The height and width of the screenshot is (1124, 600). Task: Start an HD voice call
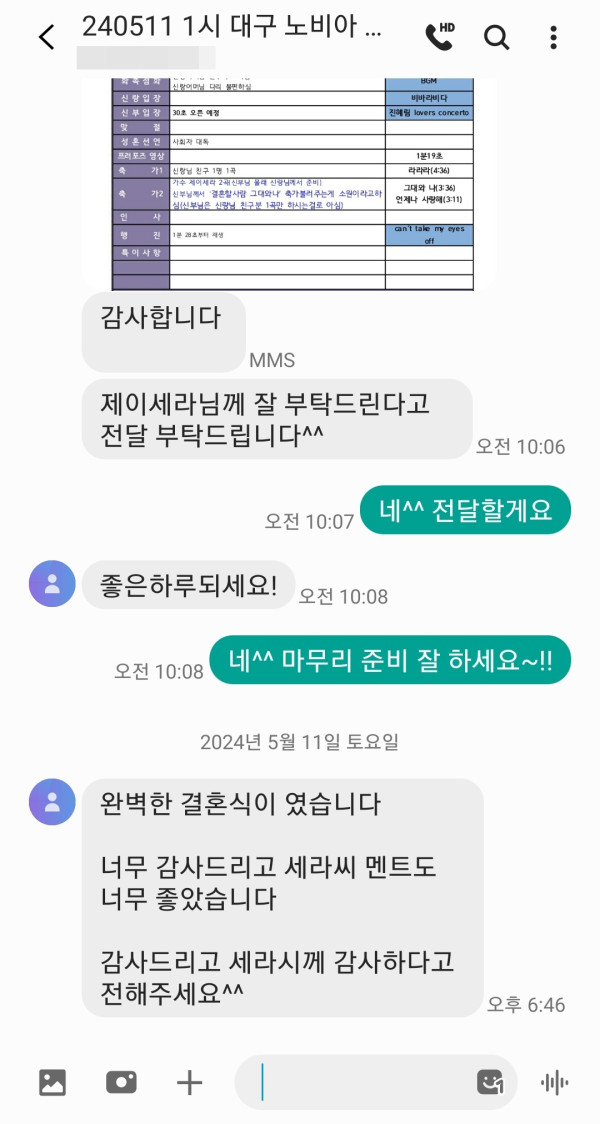coord(439,37)
